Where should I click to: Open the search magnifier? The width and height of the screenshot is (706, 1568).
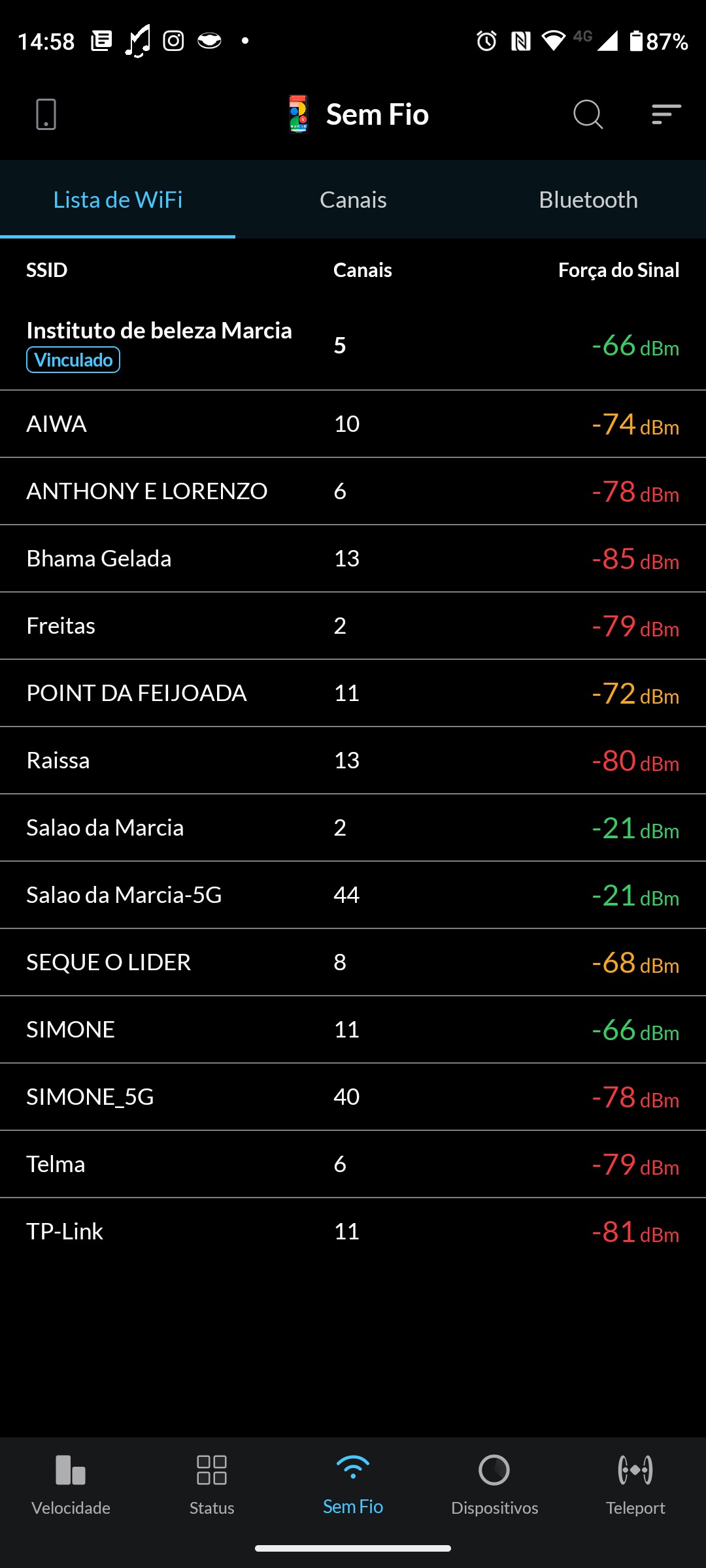[588, 114]
